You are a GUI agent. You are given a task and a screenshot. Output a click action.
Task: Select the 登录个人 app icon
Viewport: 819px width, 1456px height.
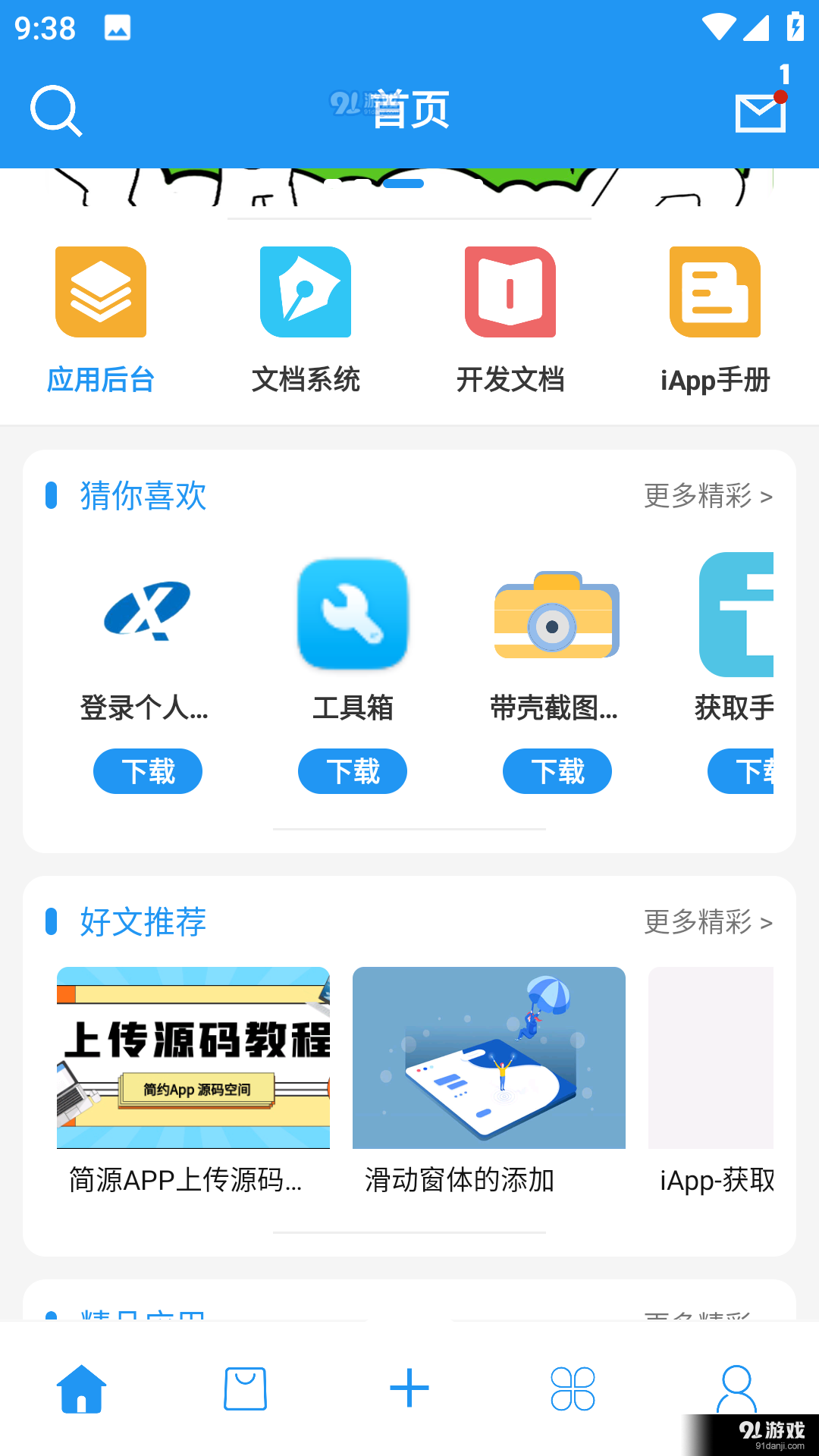coord(147,614)
